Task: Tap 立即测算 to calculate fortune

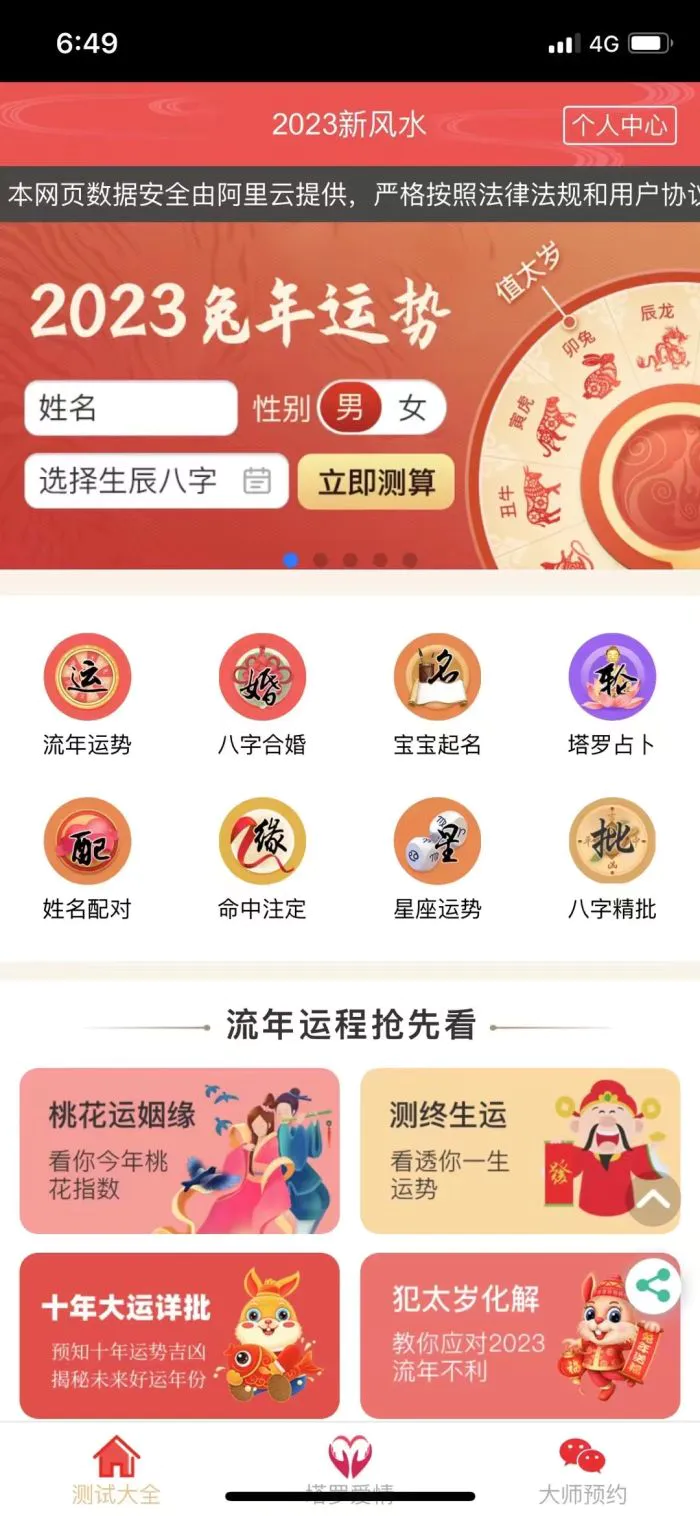Action: coord(376,482)
